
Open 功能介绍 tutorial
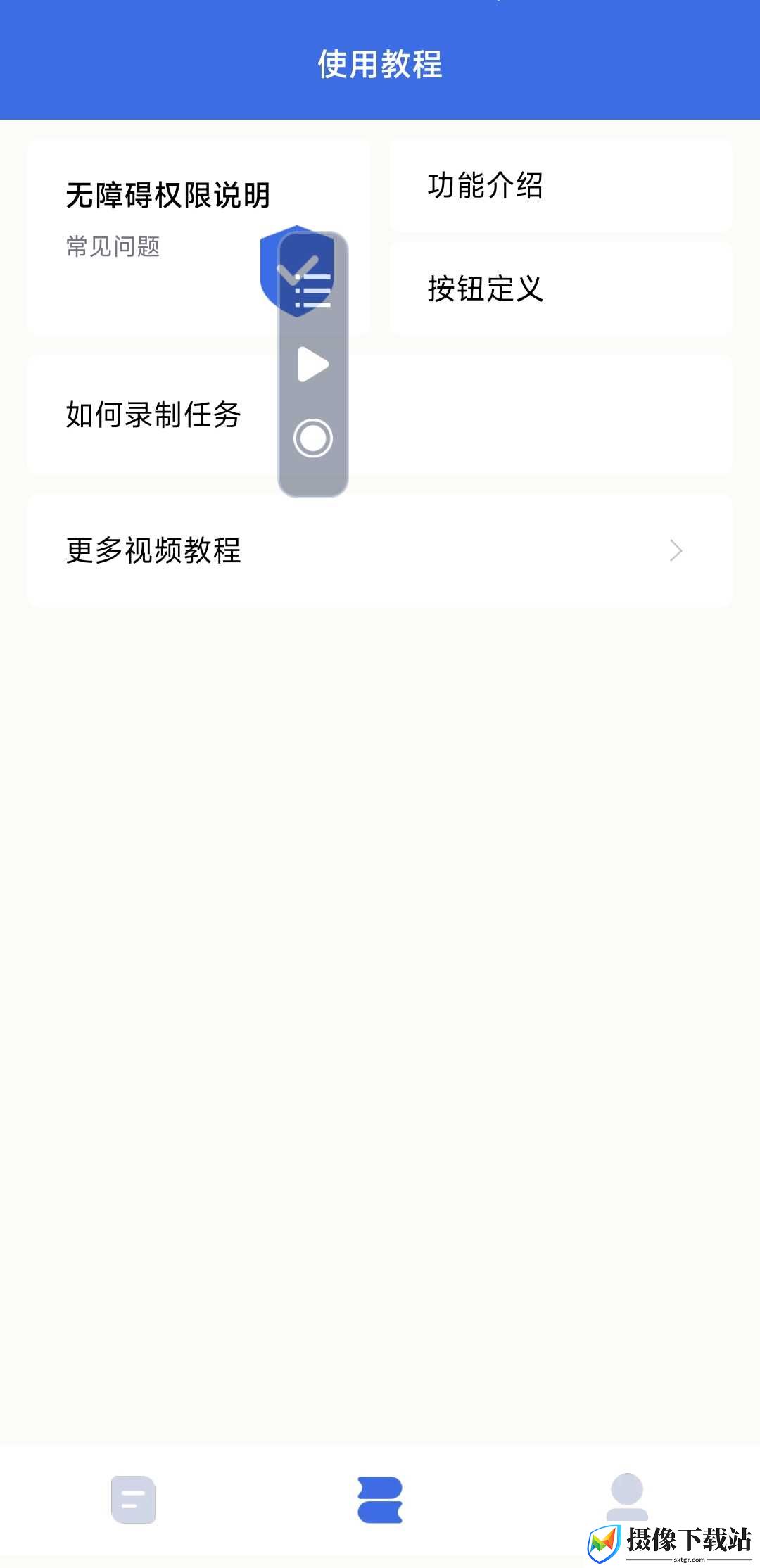[x=561, y=185]
